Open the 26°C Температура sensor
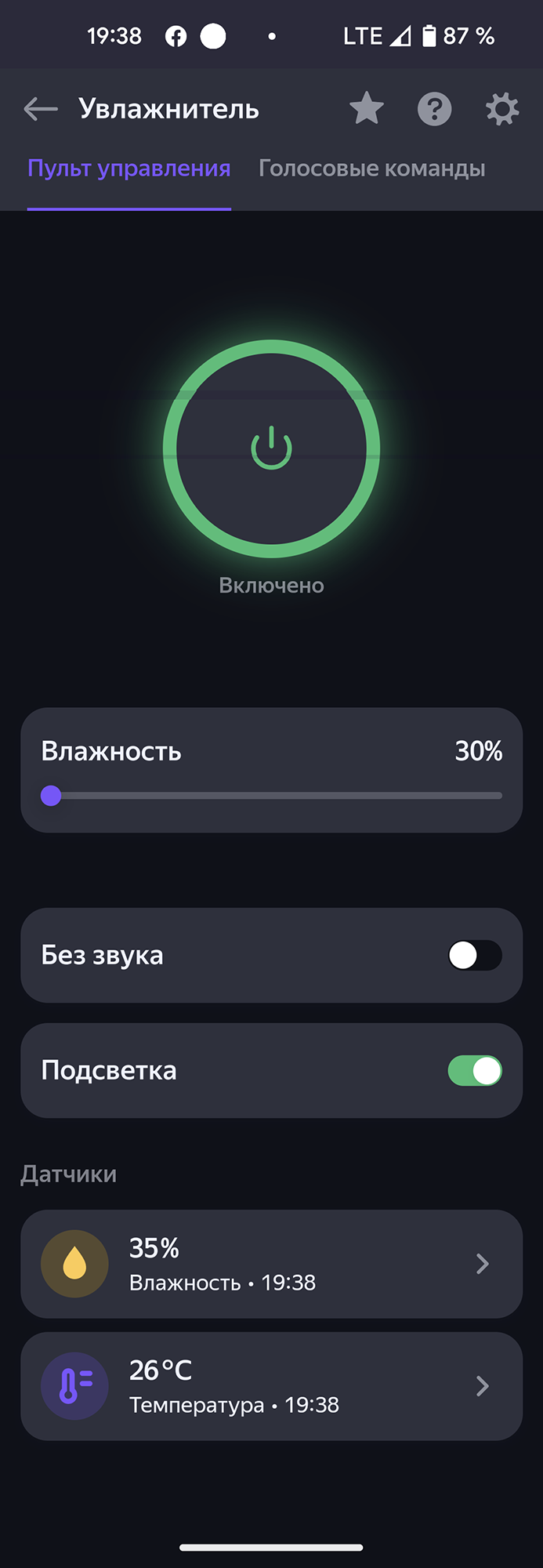543x1568 pixels. click(x=271, y=1386)
